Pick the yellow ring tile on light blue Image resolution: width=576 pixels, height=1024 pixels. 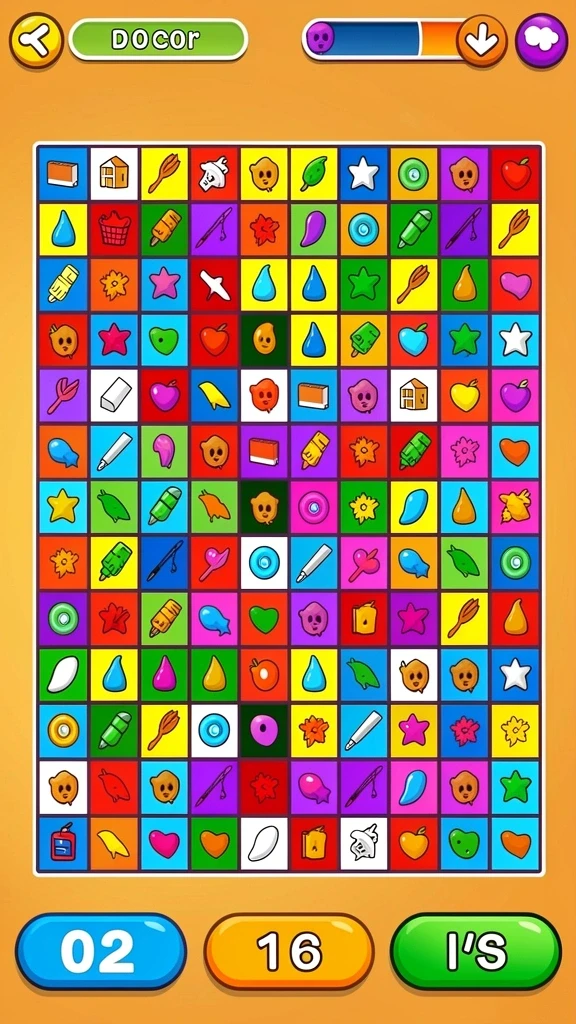(x=63, y=729)
